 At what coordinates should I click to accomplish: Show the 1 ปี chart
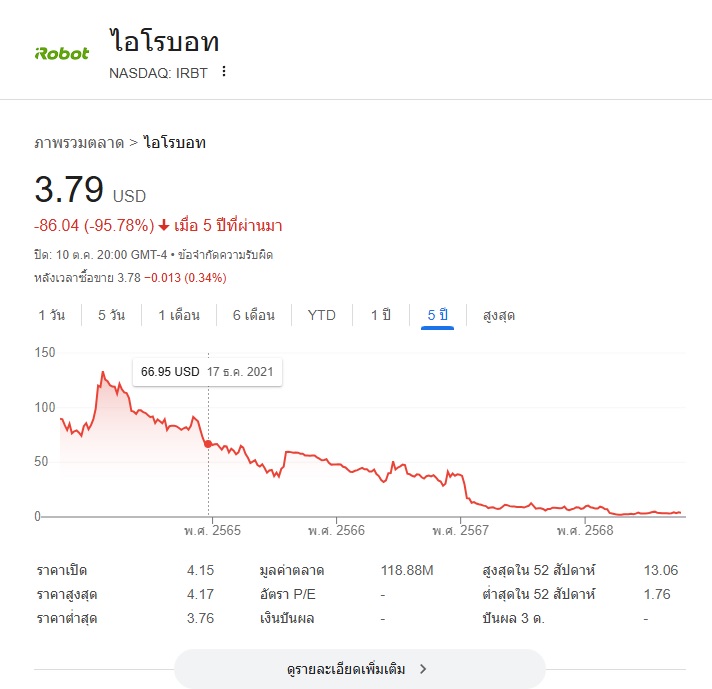pos(380,315)
